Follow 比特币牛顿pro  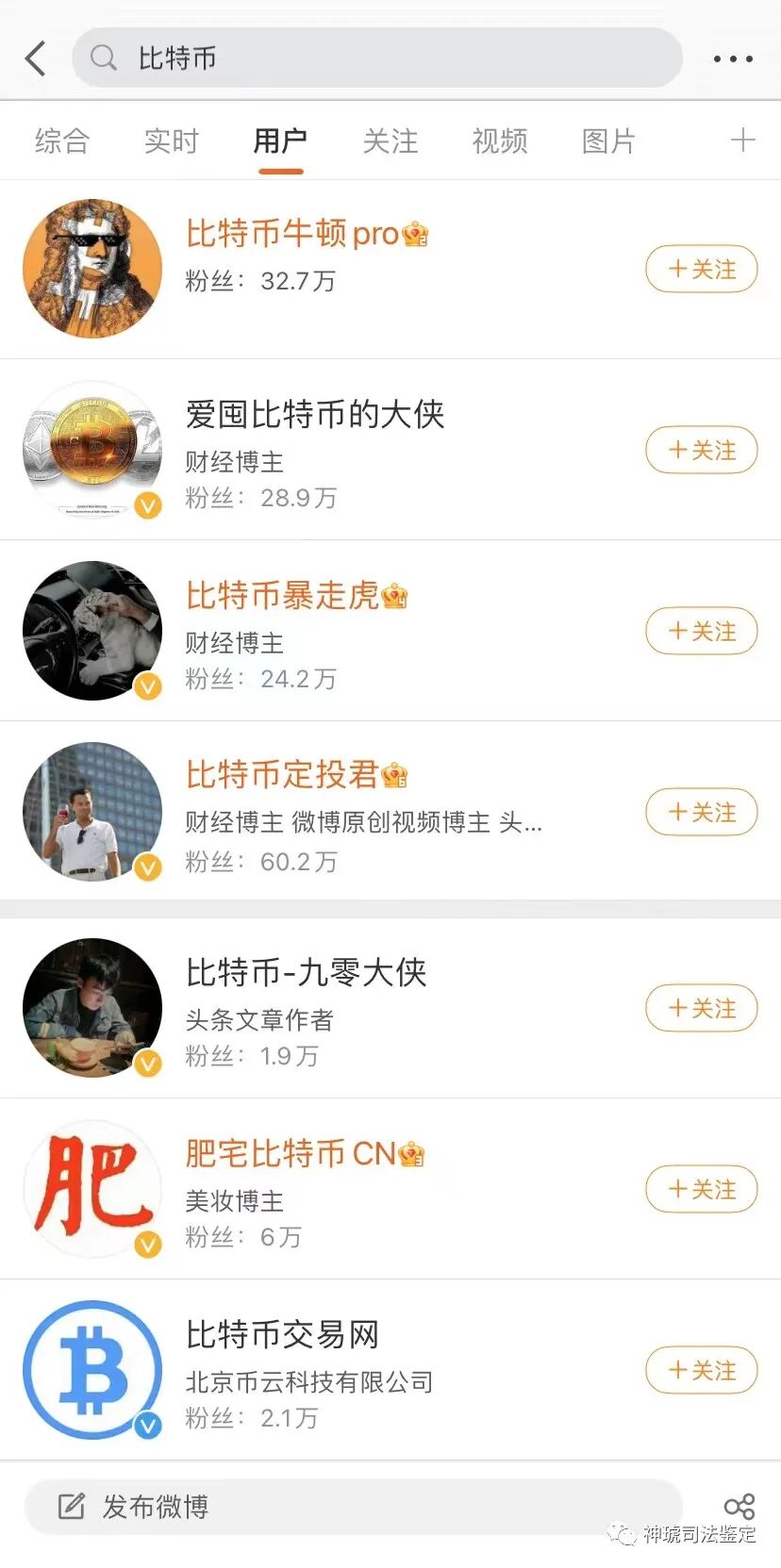click(702, 270)
